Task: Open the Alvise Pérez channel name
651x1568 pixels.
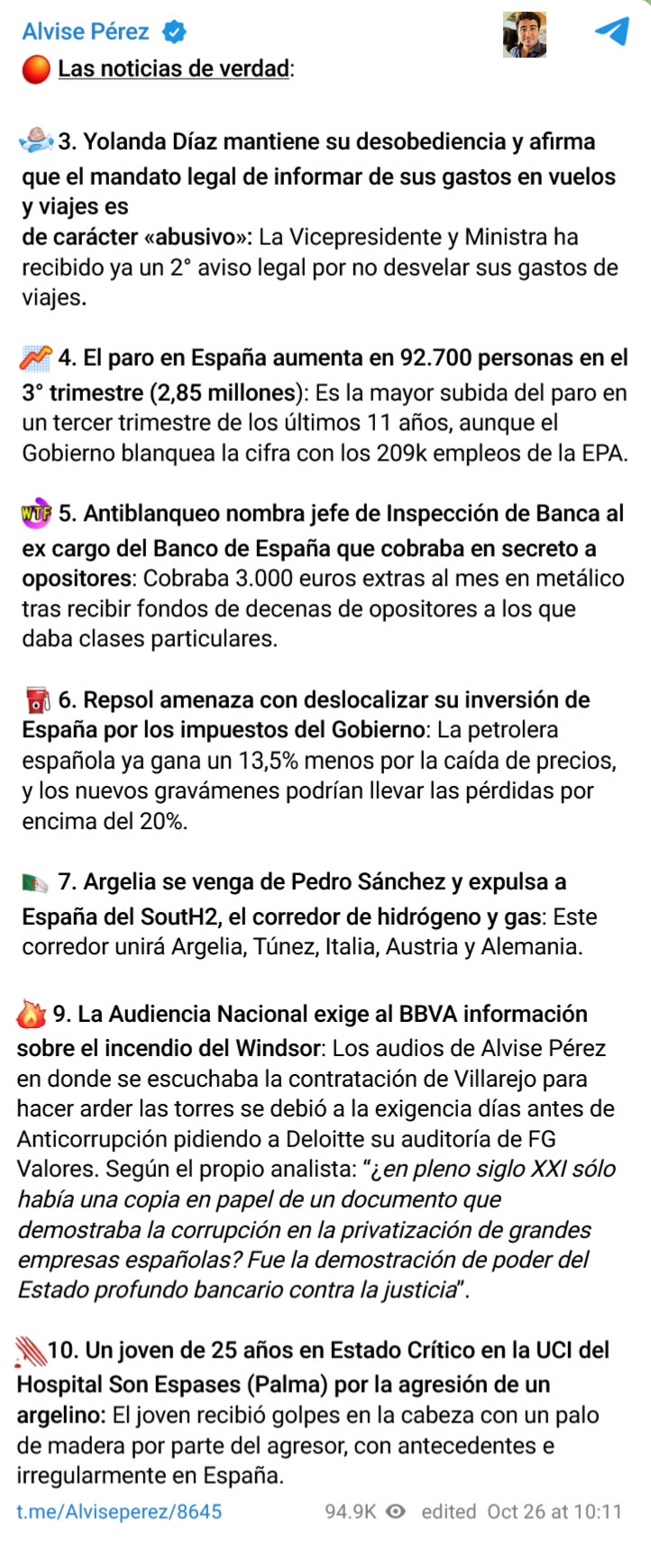Action: tap(86, 32)
